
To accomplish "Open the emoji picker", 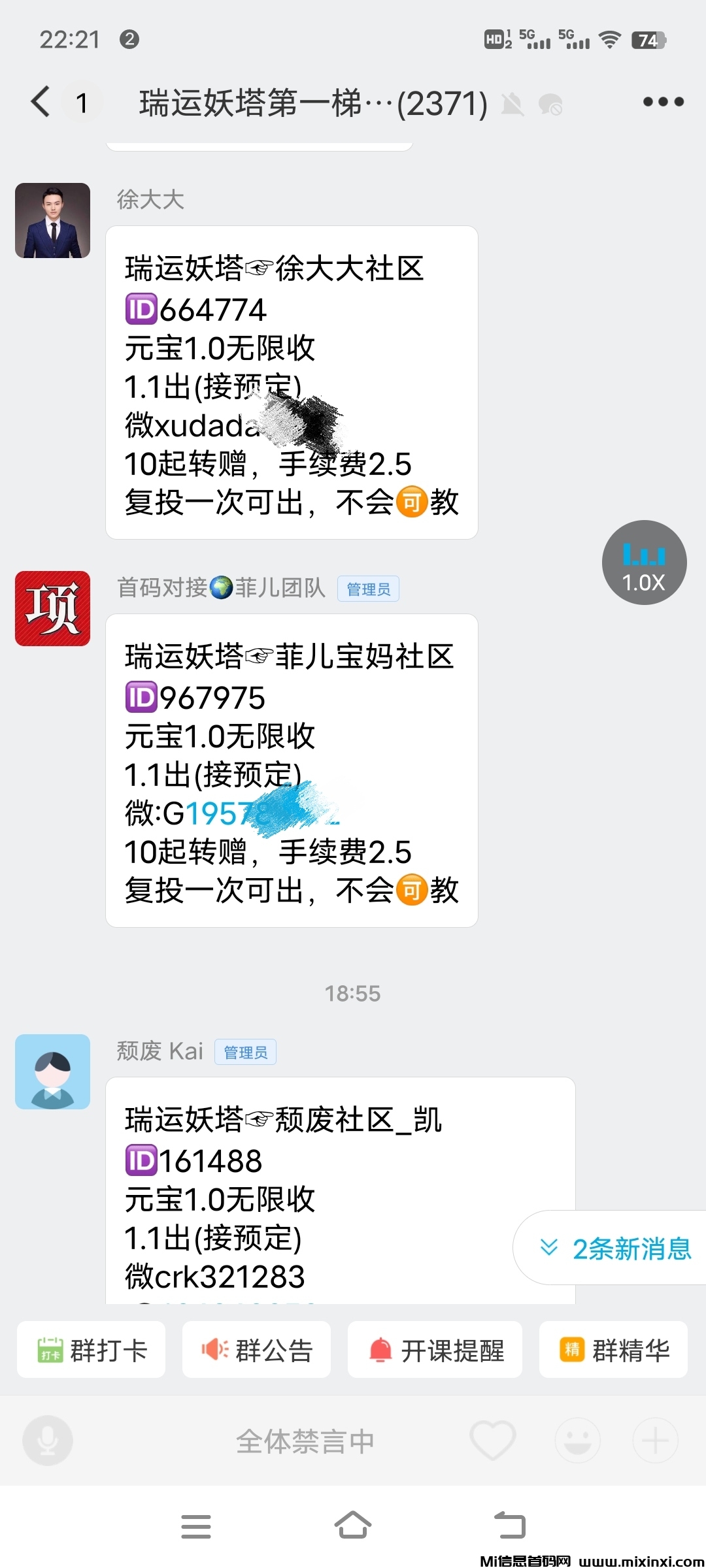I will [x=577, y=1441].
